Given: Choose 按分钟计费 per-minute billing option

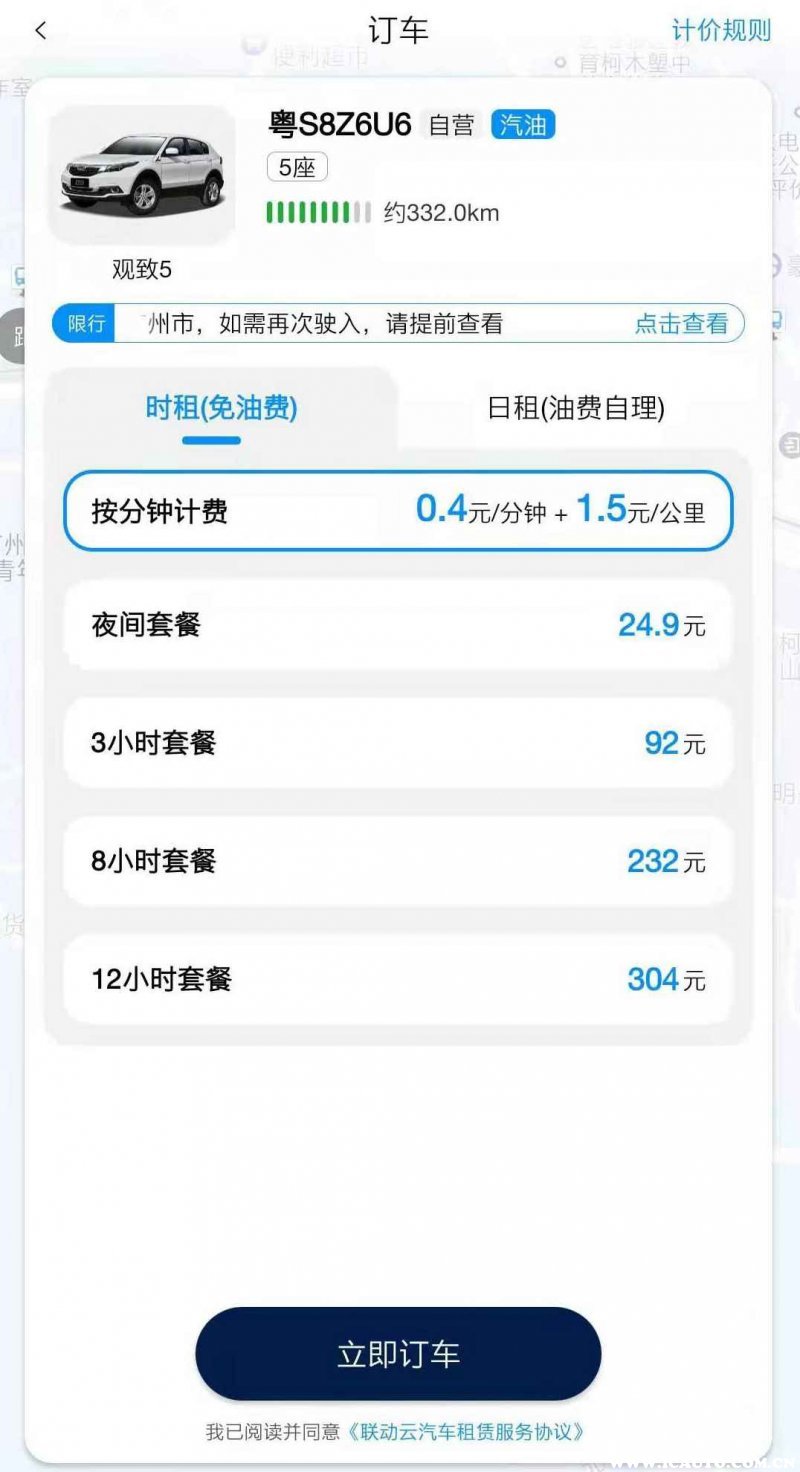Looking at the screenshot, I should click(x=398, y=511).
